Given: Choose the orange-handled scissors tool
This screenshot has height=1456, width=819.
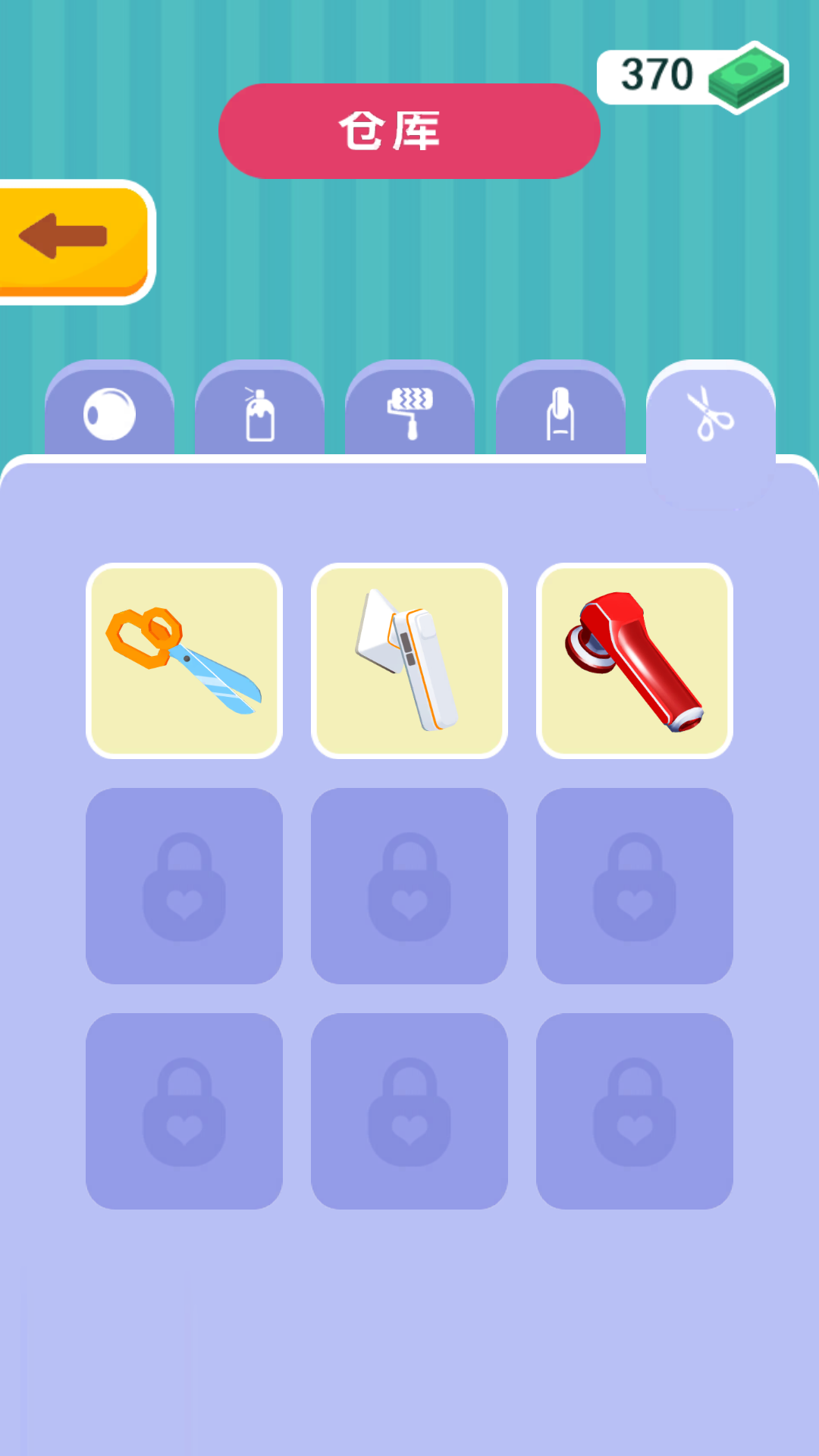Looking at the screenshot, I should (x=184, y=661).
